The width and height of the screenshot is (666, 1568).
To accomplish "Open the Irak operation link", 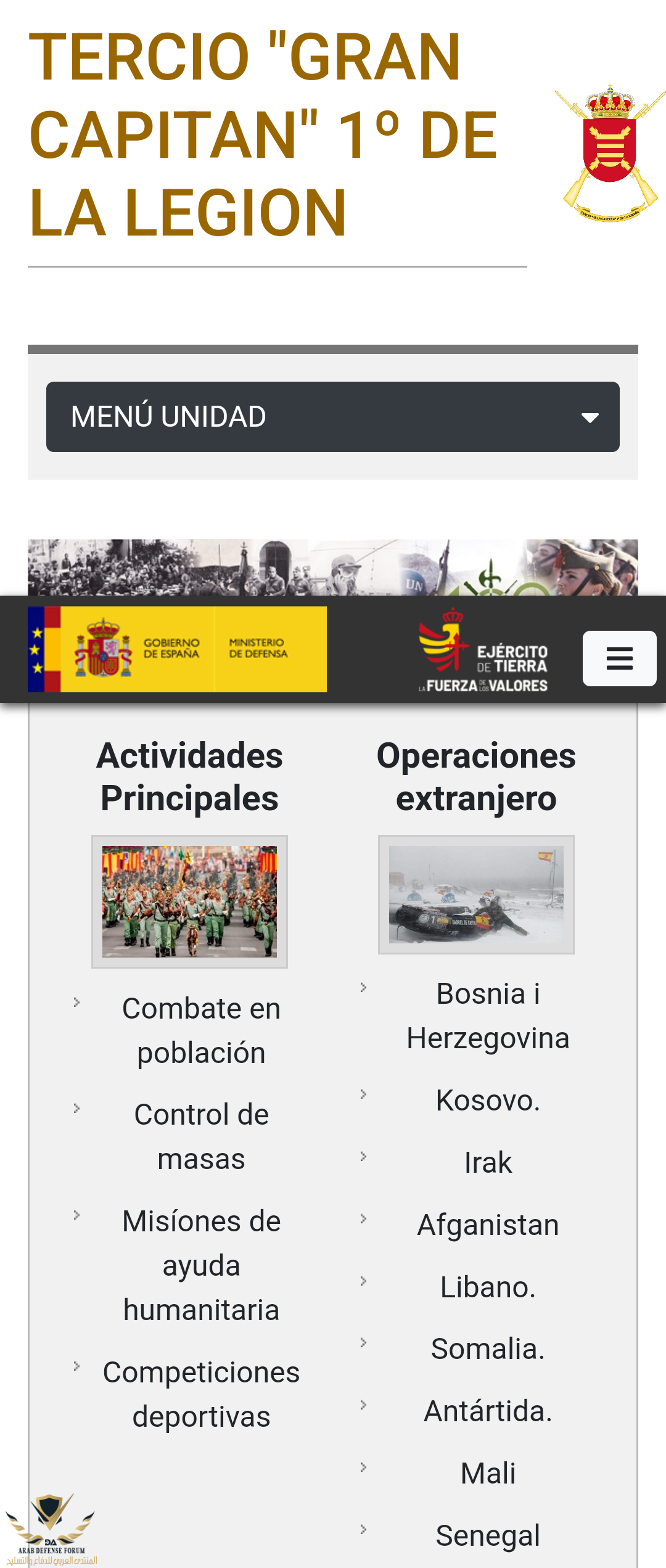I will click(487, 1163).
